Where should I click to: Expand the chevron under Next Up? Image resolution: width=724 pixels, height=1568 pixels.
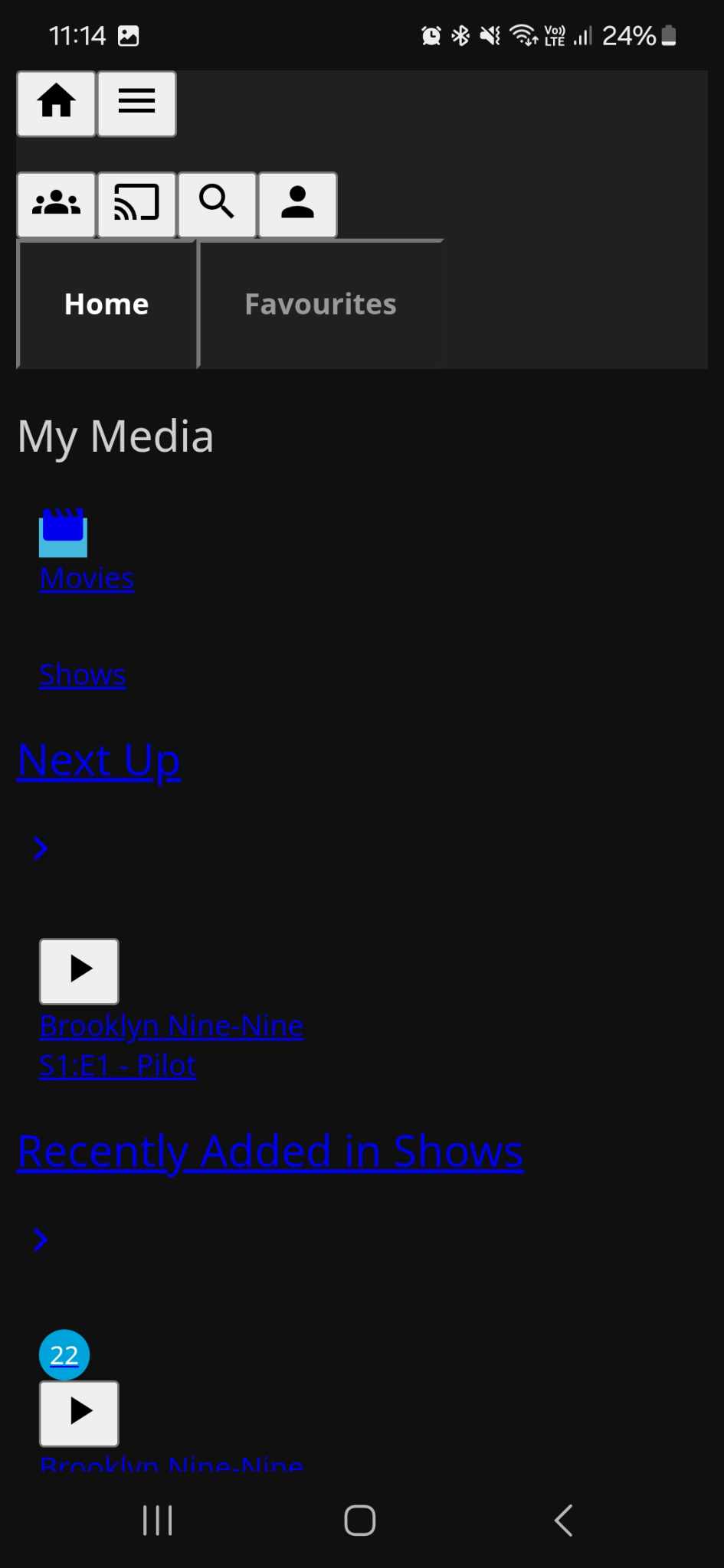pos(41,848)
